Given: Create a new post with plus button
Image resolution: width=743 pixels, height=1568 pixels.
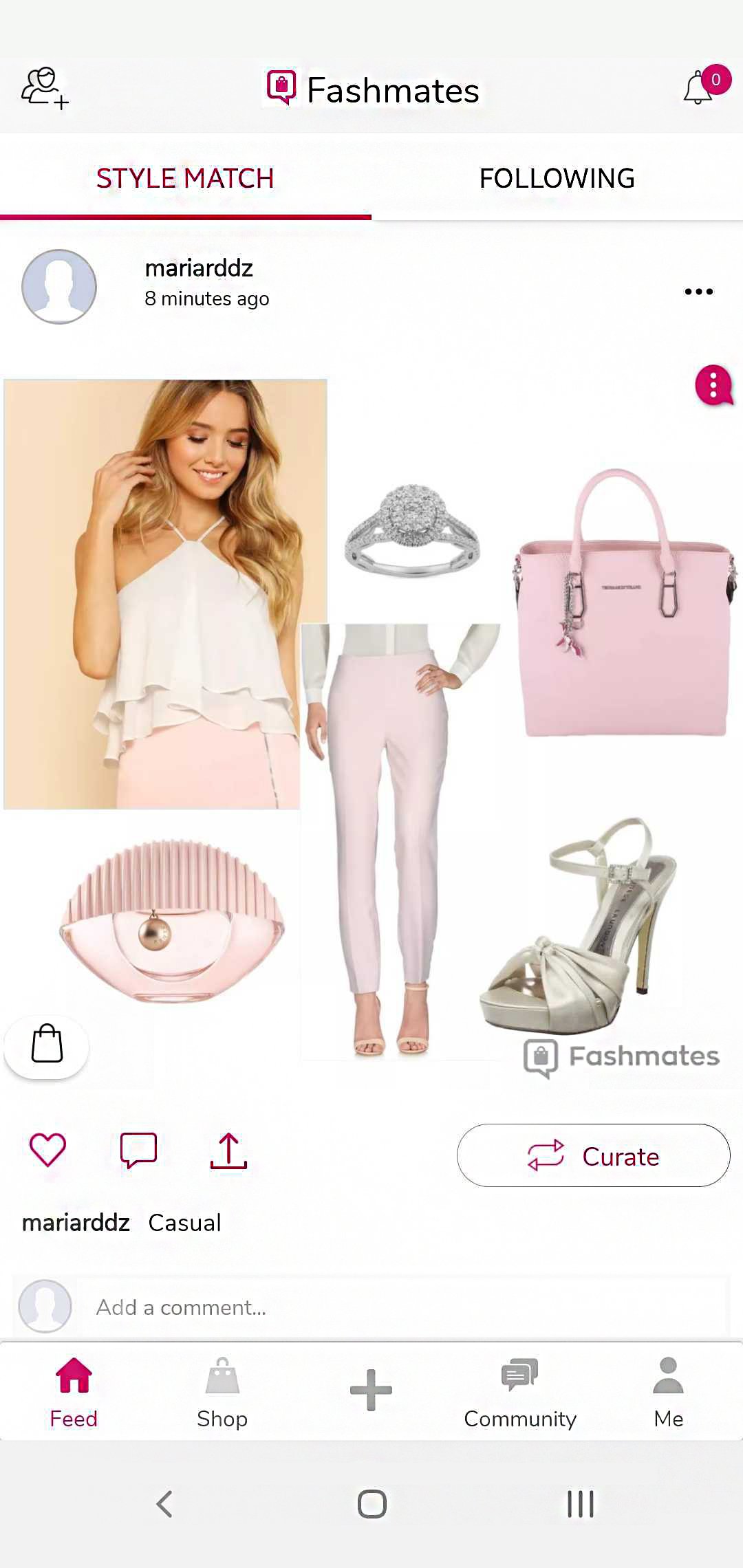Looking at the screenshot, I should click(x=371, y=1391).
